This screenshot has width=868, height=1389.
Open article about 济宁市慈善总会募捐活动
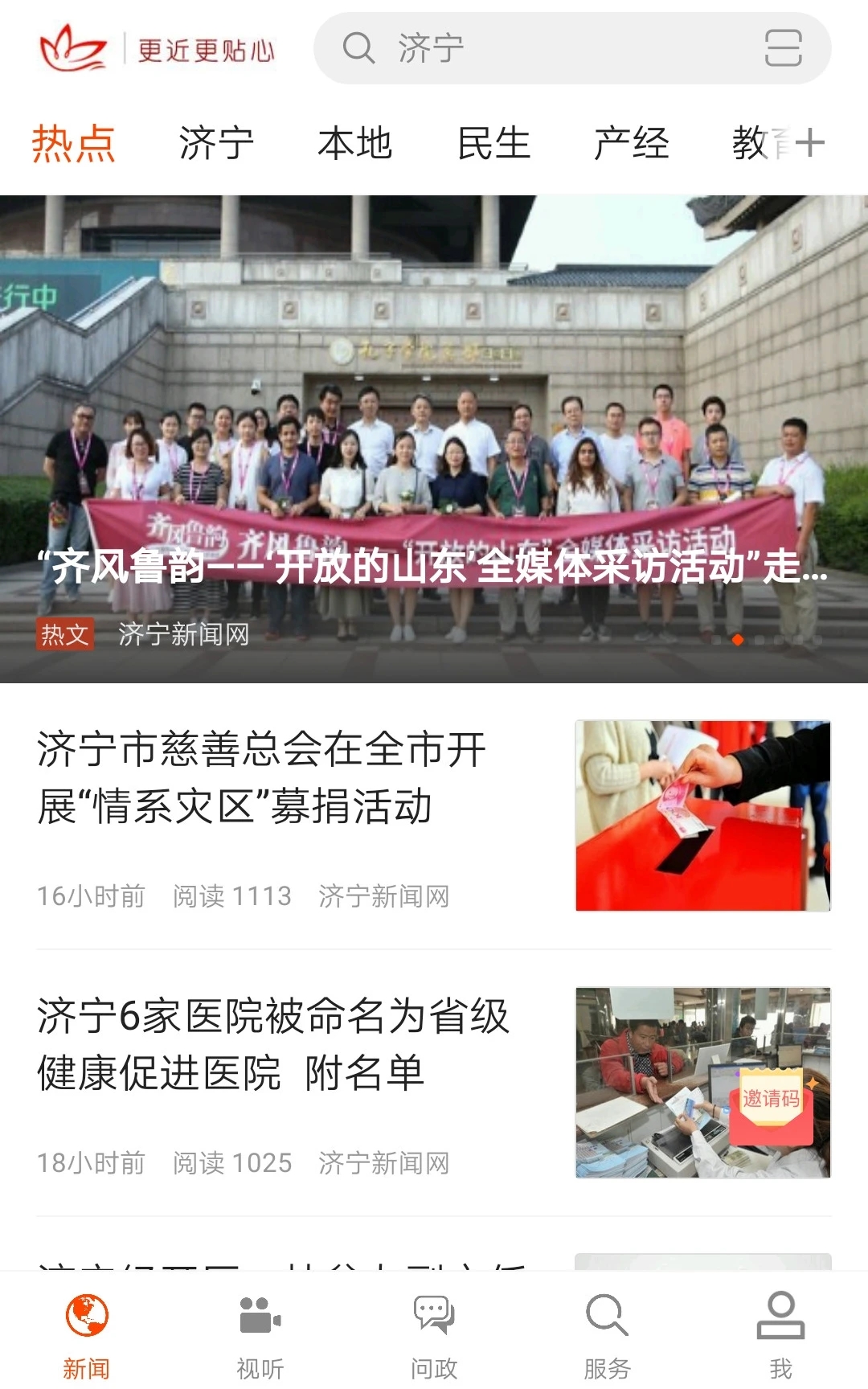(261, 777)
